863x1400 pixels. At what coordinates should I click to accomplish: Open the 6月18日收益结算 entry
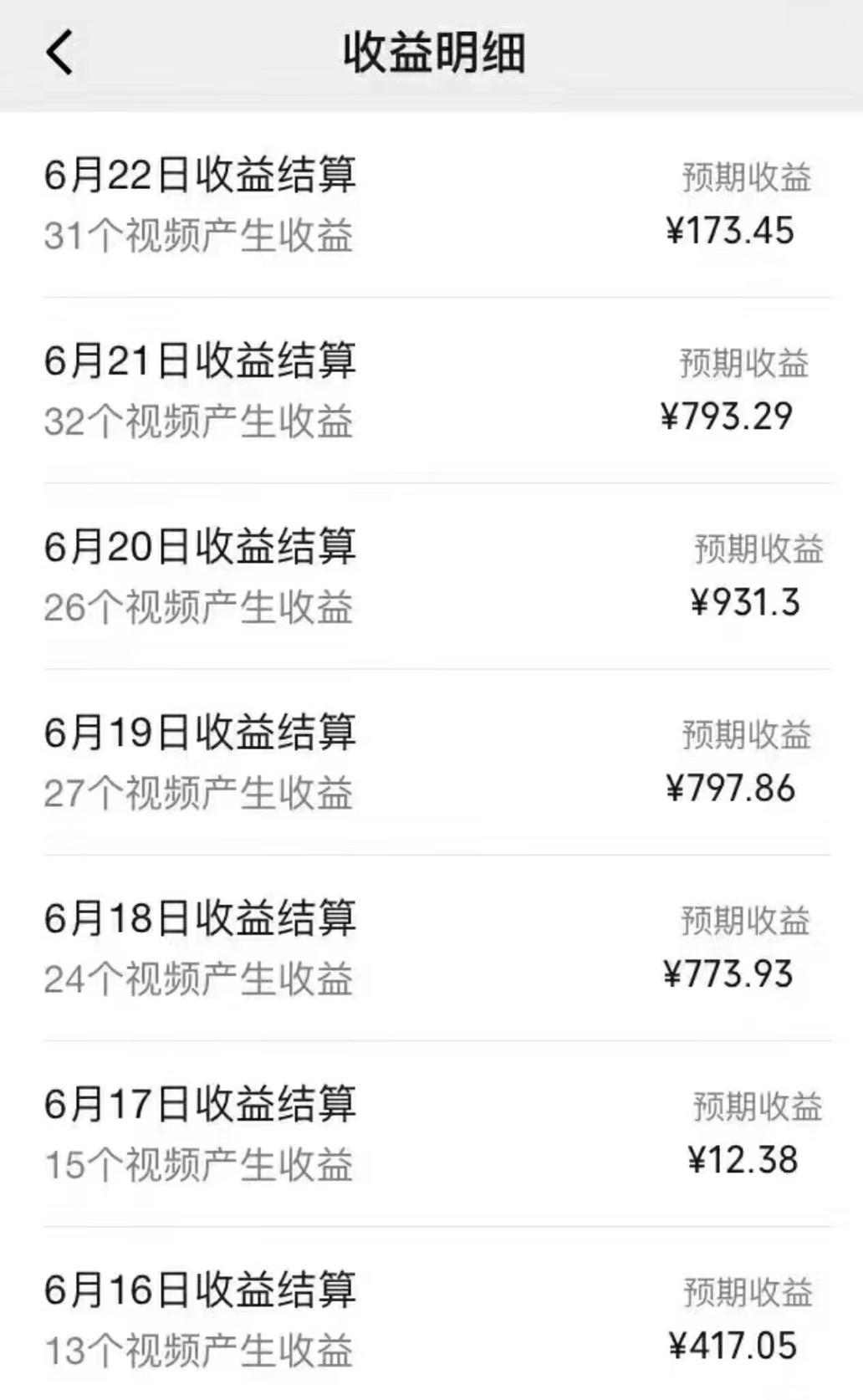tap(202, 920)
